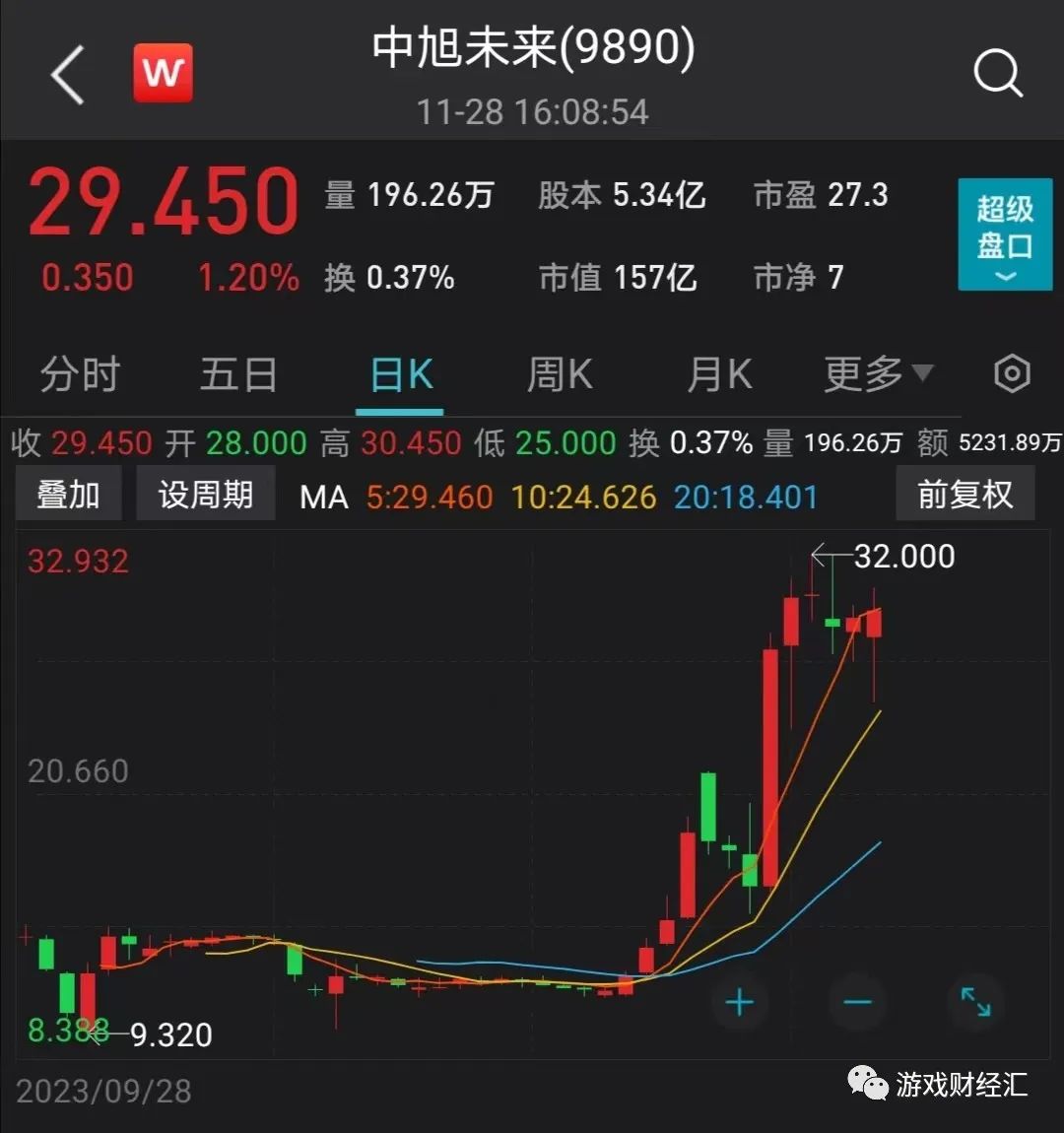Zoom out the K-line chart
Screen dimensions: 1064x1133
click(x=857, y=1003)
